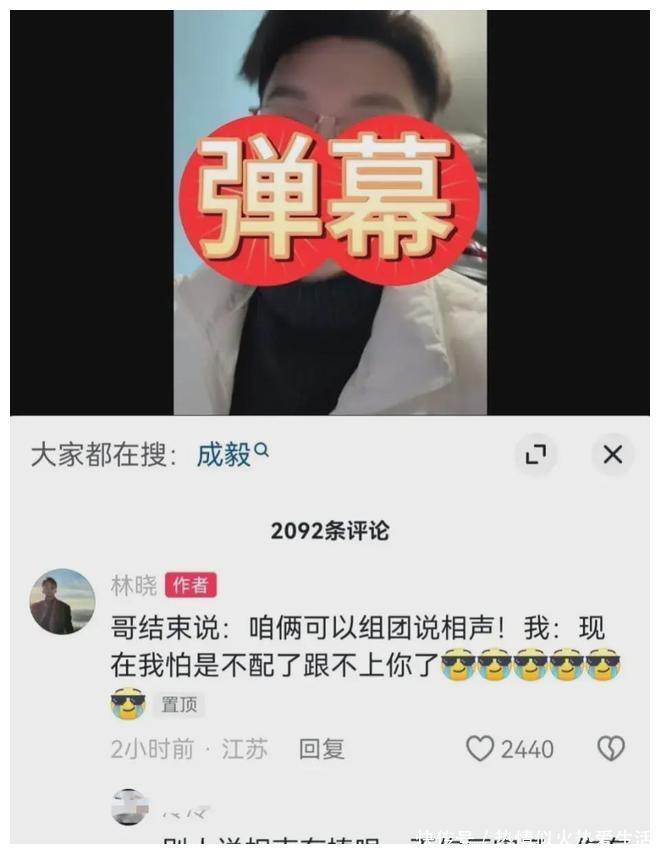The width and height of the screenshot is (660, 854).
Task: Open 林晓's profile avatar
Action: click(x=62, y=601)
